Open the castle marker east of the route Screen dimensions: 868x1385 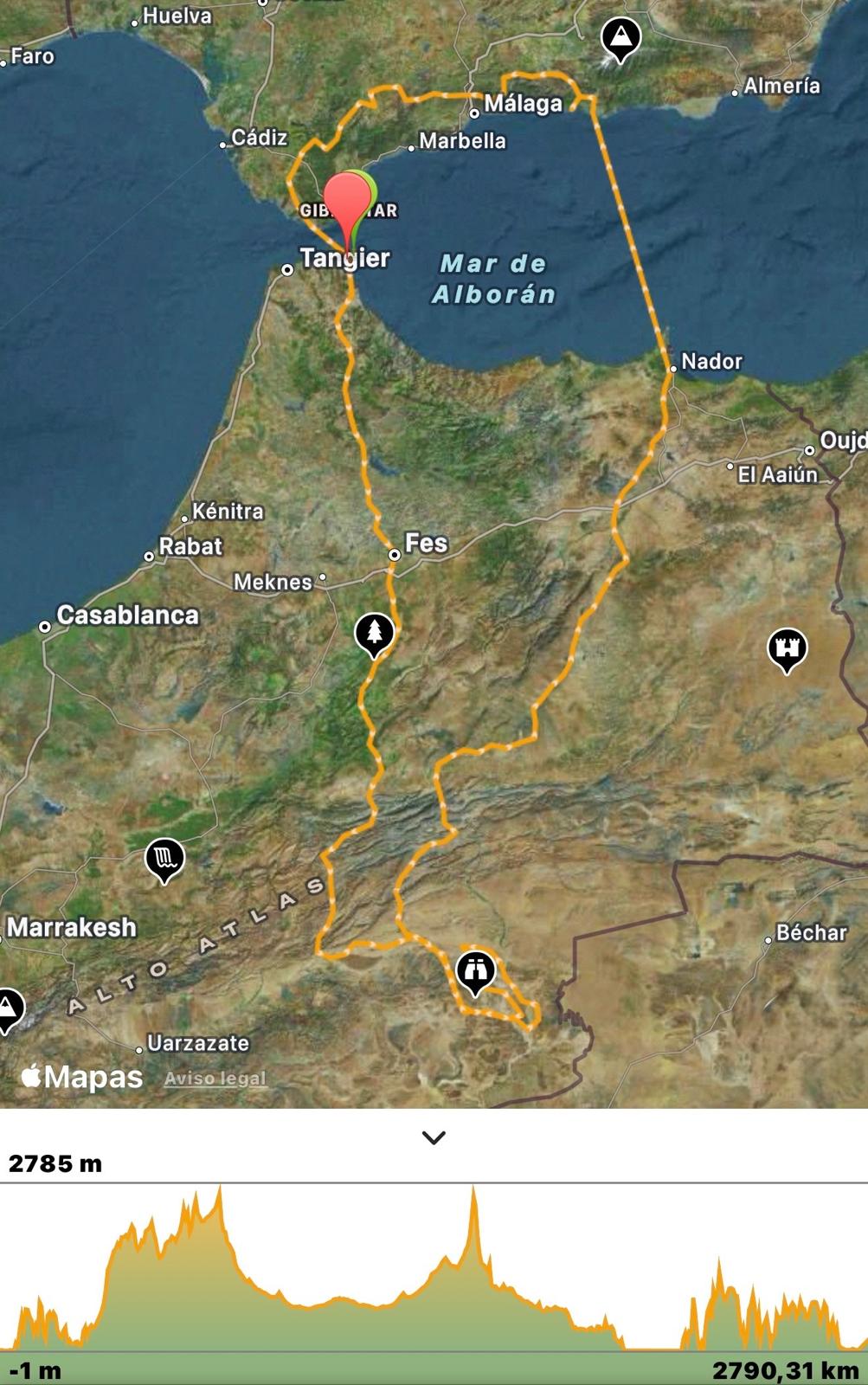[787, 647]
